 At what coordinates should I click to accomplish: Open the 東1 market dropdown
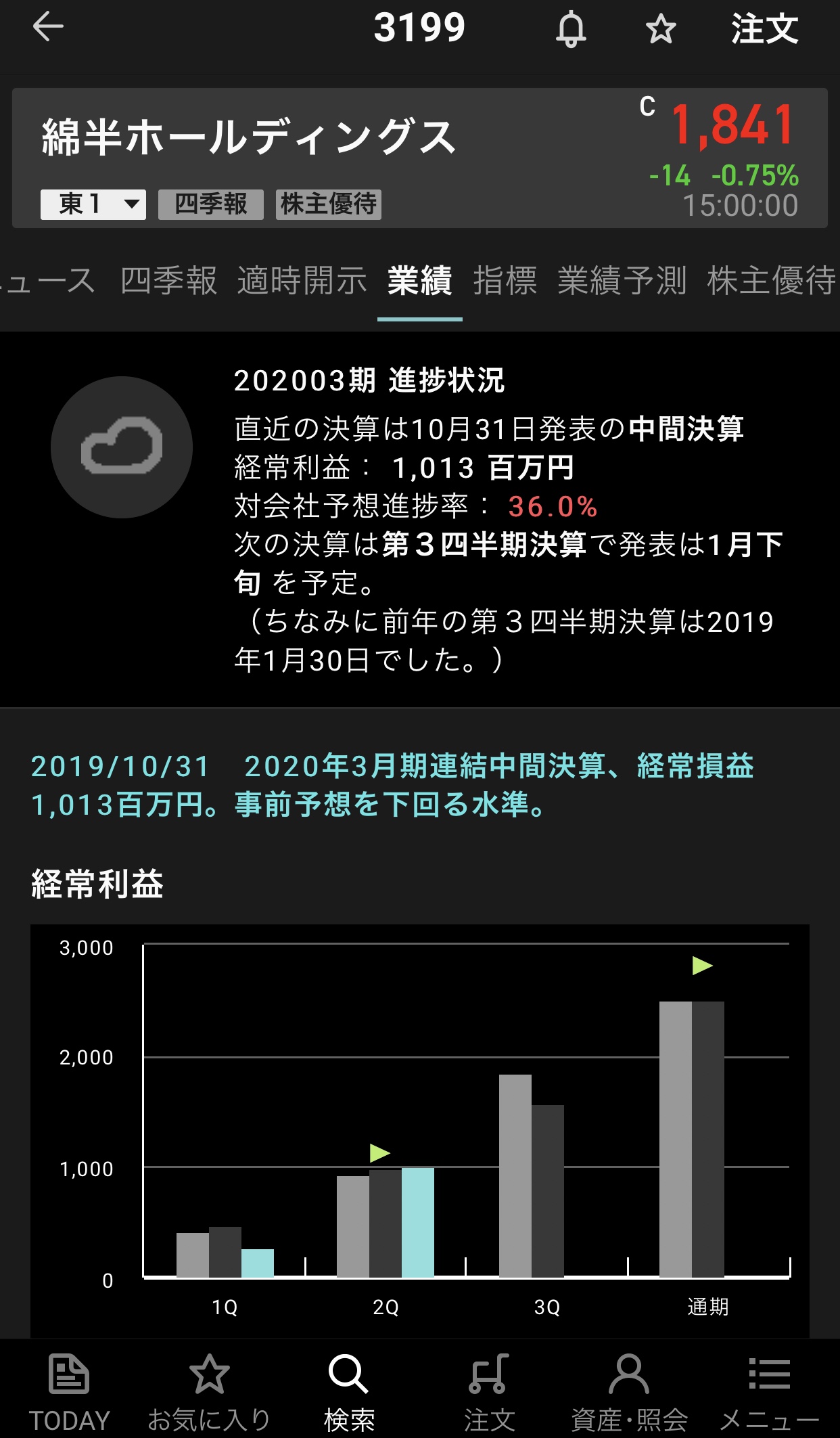tap(93, 204)
